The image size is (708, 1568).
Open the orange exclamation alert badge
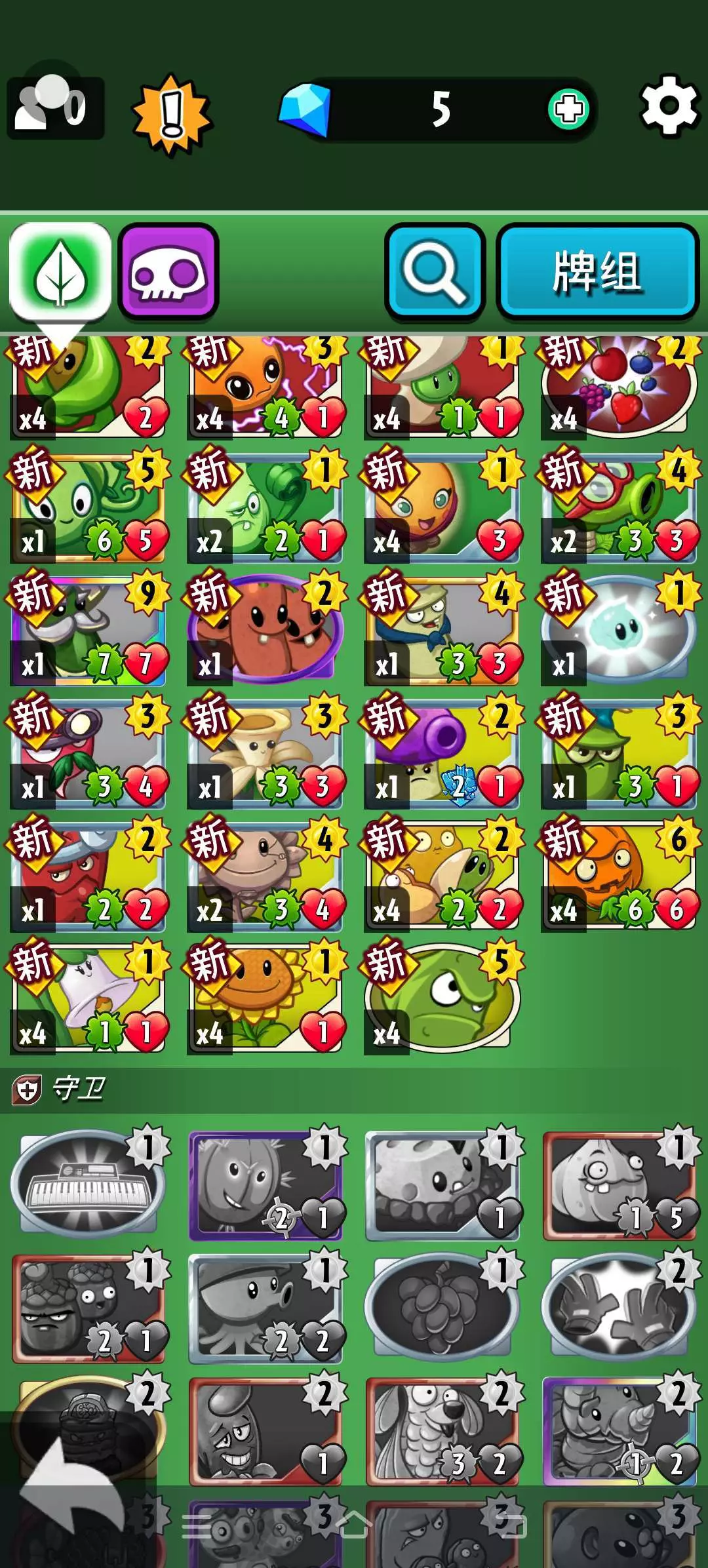[172, 114]
